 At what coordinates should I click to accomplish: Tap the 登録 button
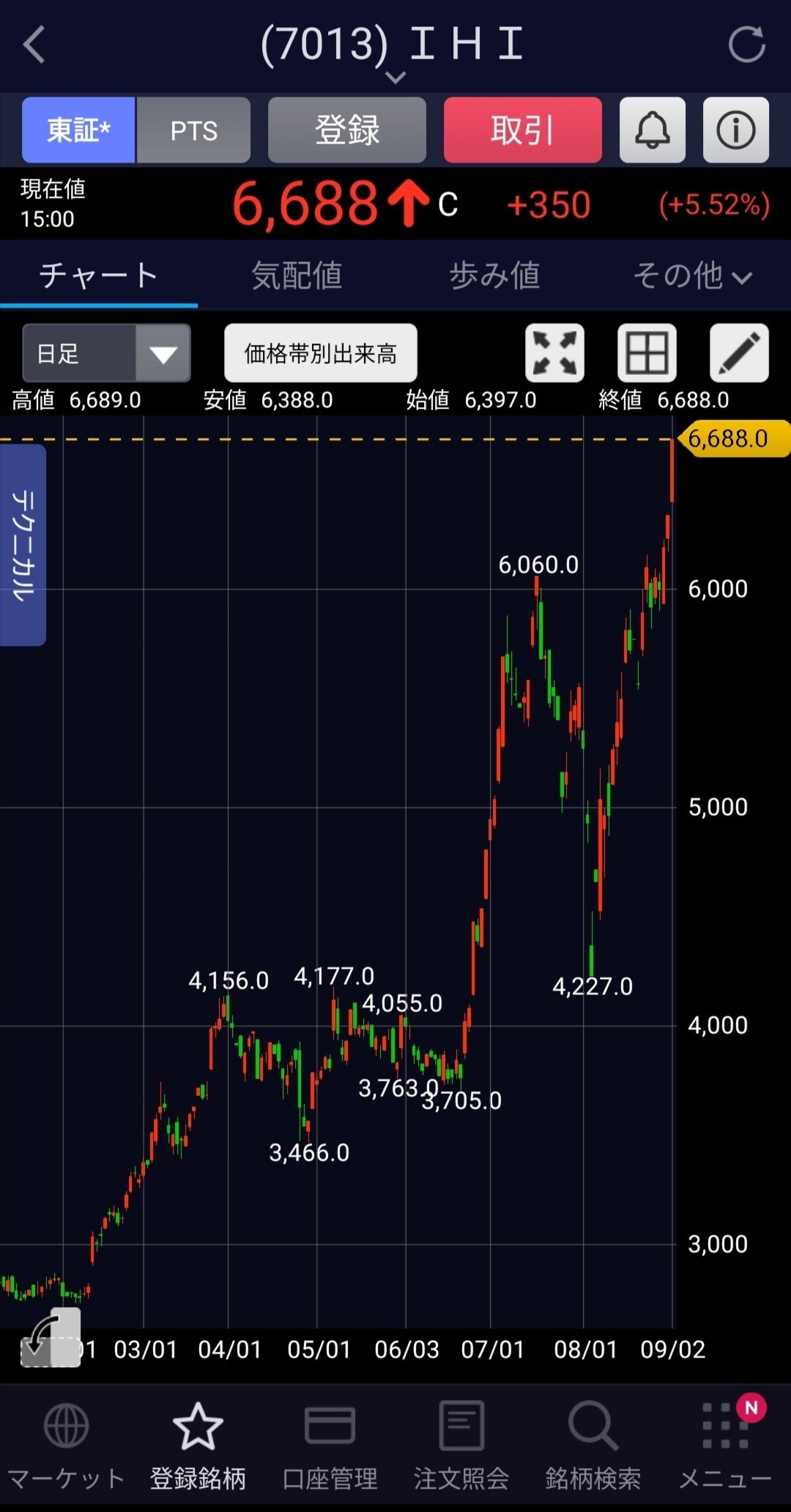click(x=346, y=130)
